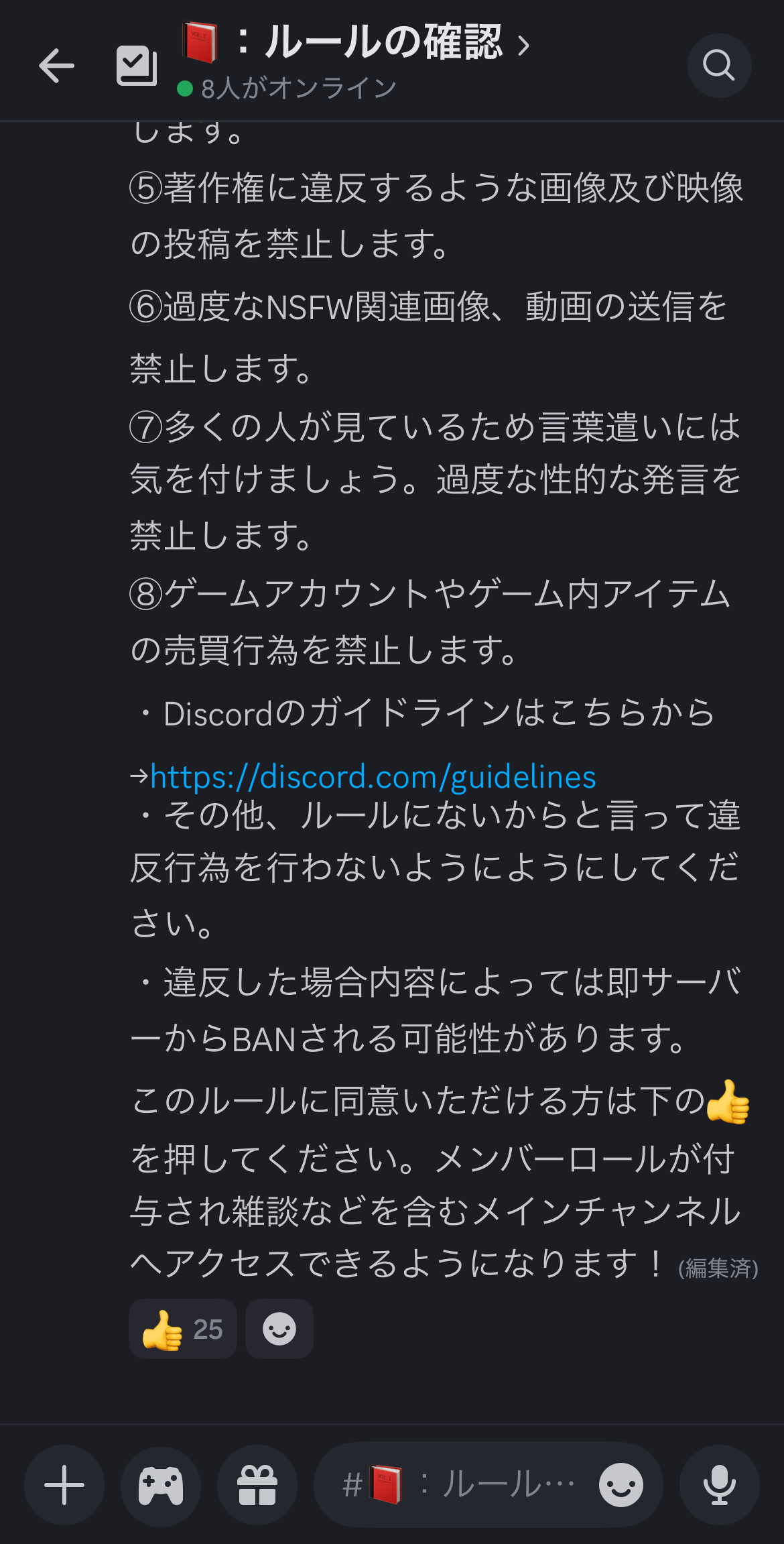Open the checklist icon beside the back arrow
The image size is (784, 1544).
(137, 66)
